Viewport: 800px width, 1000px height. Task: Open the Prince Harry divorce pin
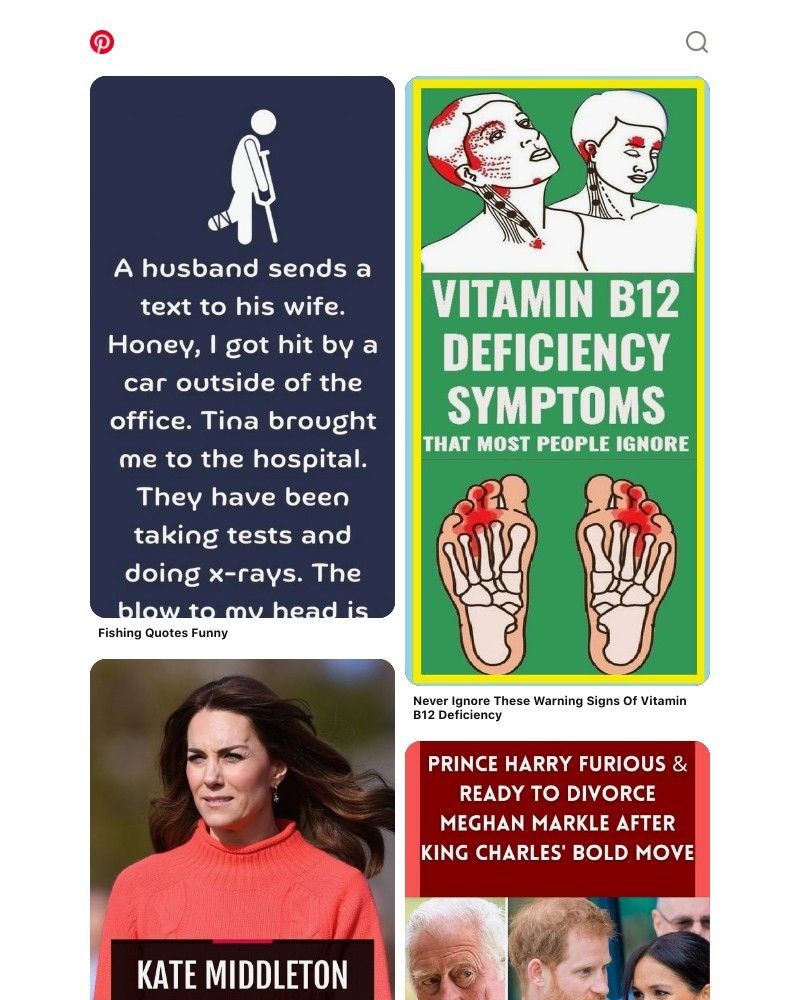tap(557, 870)
